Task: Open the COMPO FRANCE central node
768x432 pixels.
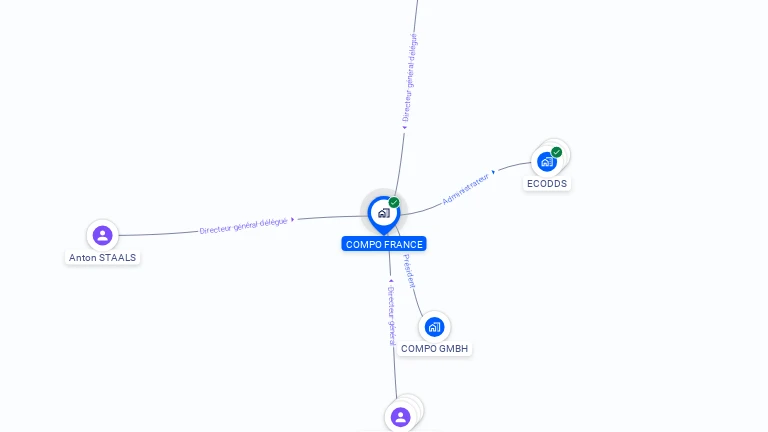Action: [x=383, y=213]
